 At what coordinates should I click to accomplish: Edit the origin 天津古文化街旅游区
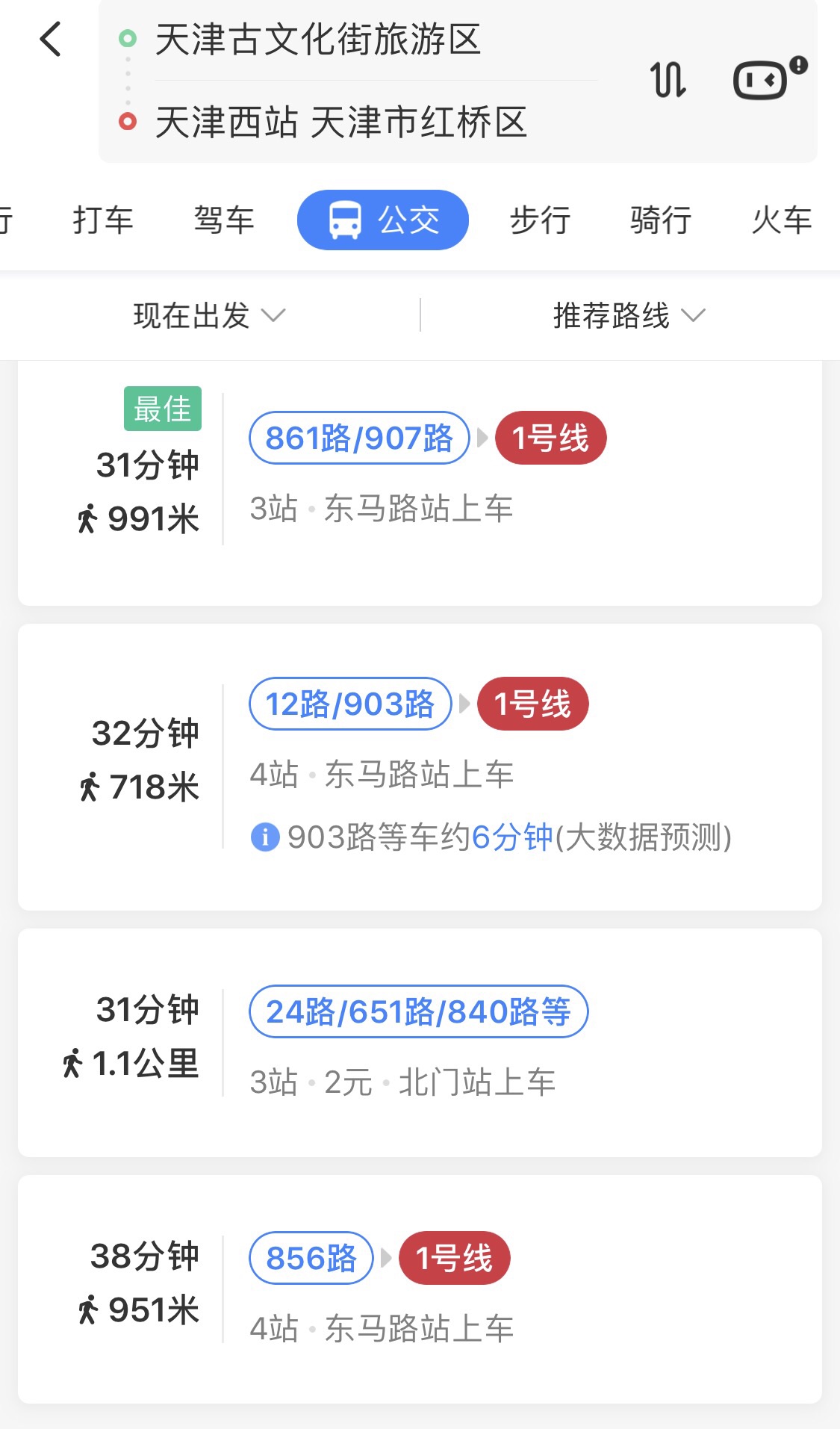click(x=317, y=40)
